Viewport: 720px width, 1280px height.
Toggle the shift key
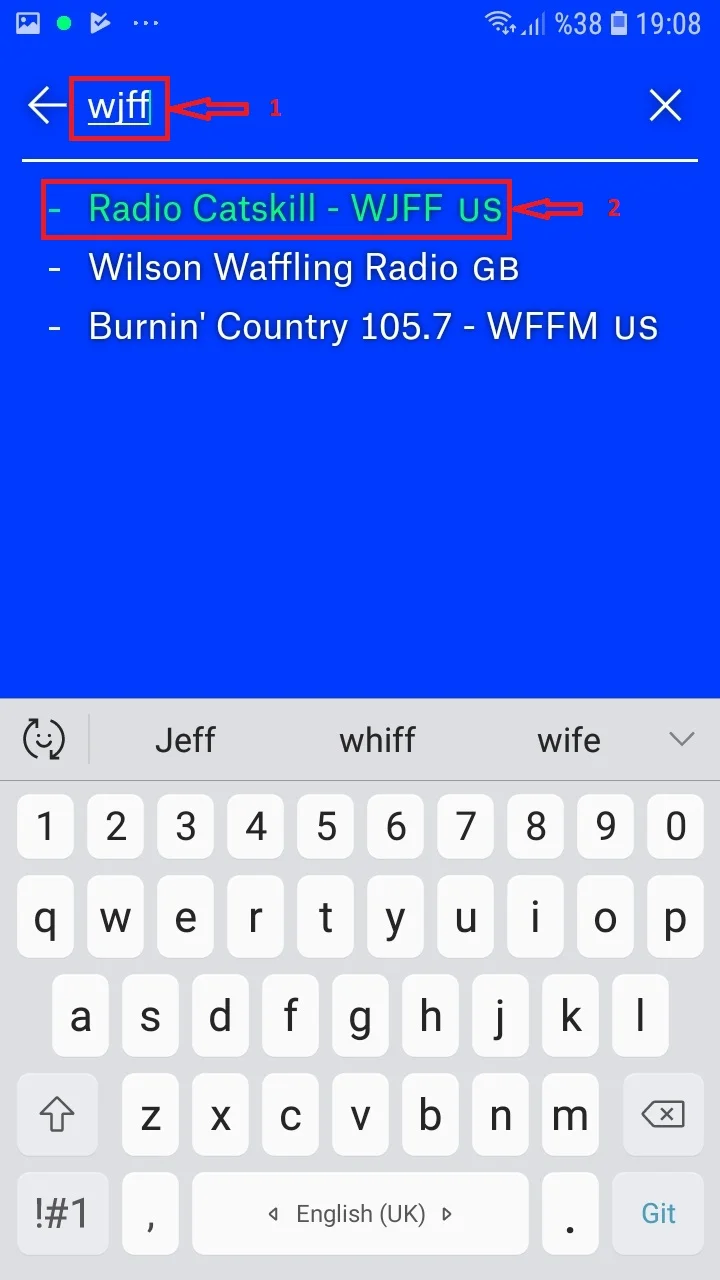pos(57,1114)
